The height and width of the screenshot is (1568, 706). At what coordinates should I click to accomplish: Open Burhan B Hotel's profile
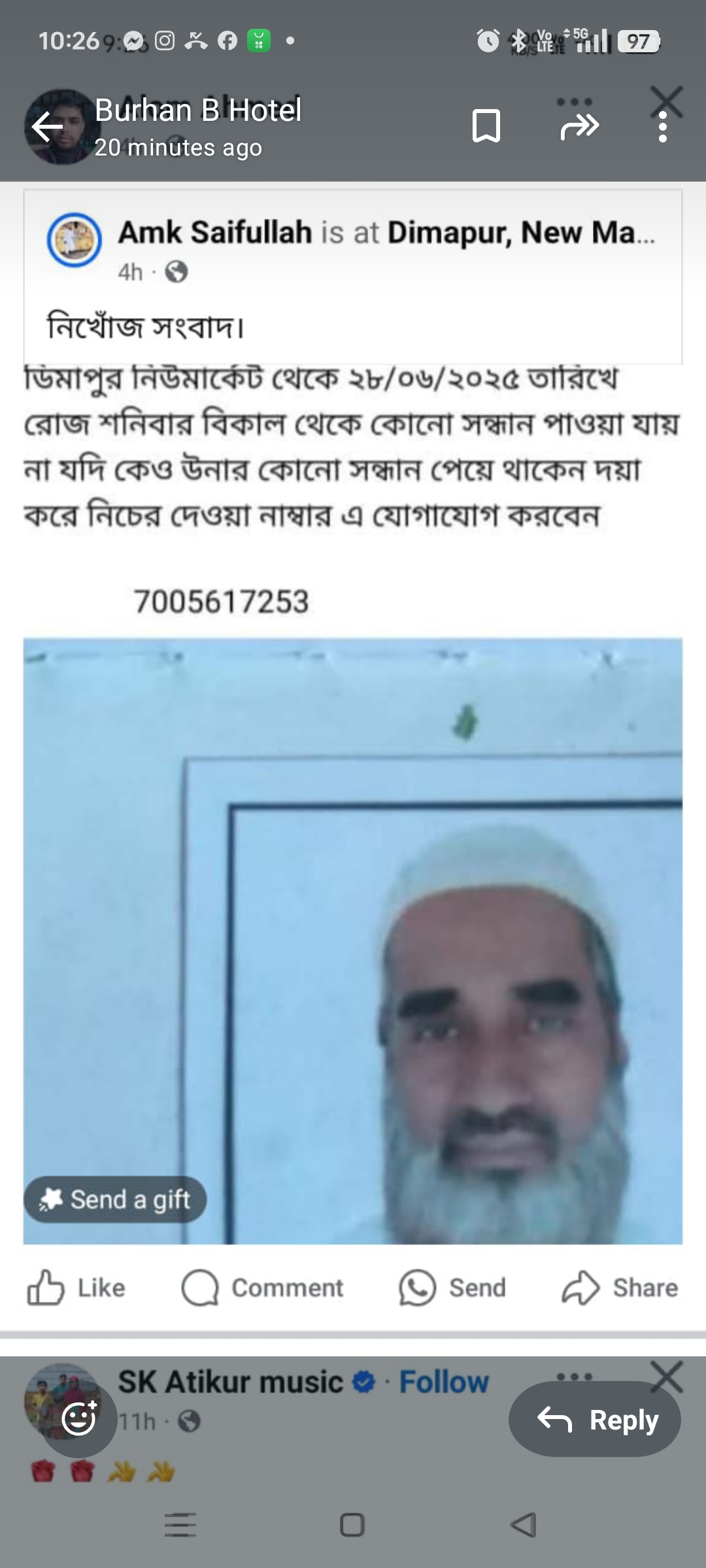coord(197,110)
